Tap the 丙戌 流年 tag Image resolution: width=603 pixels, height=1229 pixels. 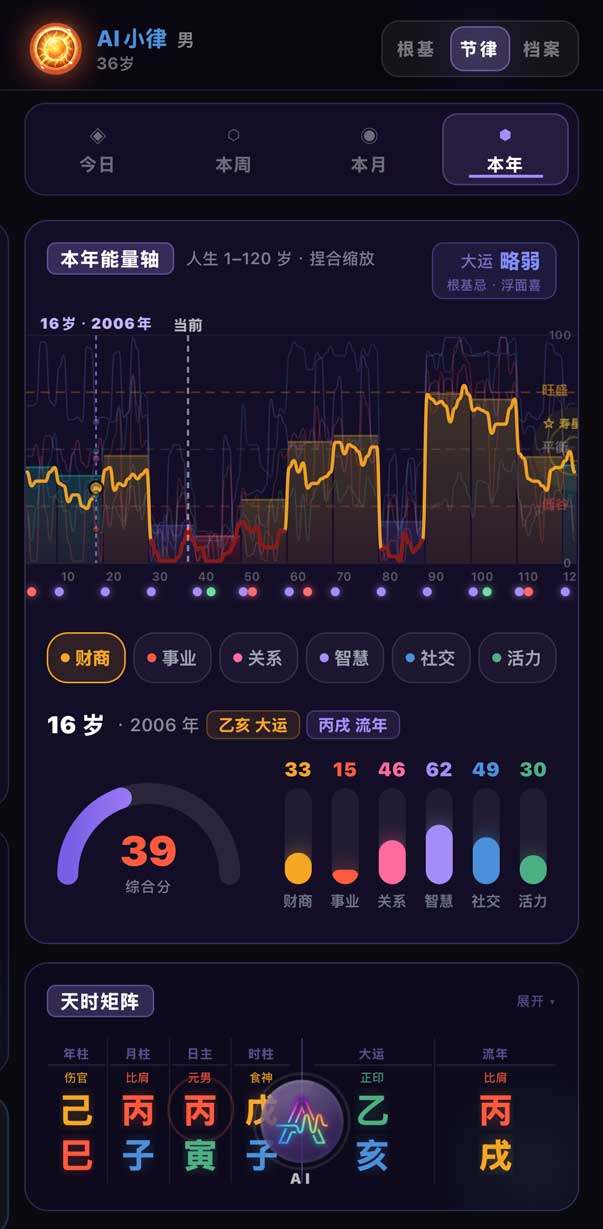point(353,725)
